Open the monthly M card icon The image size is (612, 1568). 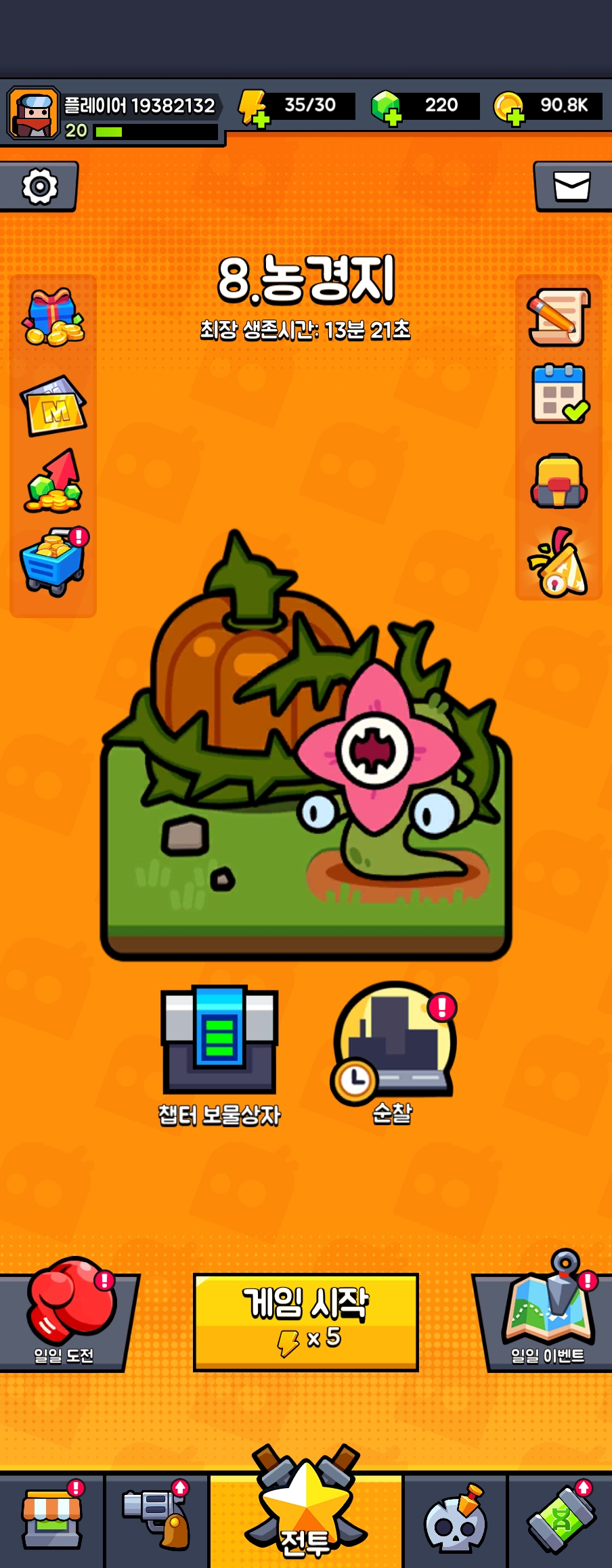point(53,406)
